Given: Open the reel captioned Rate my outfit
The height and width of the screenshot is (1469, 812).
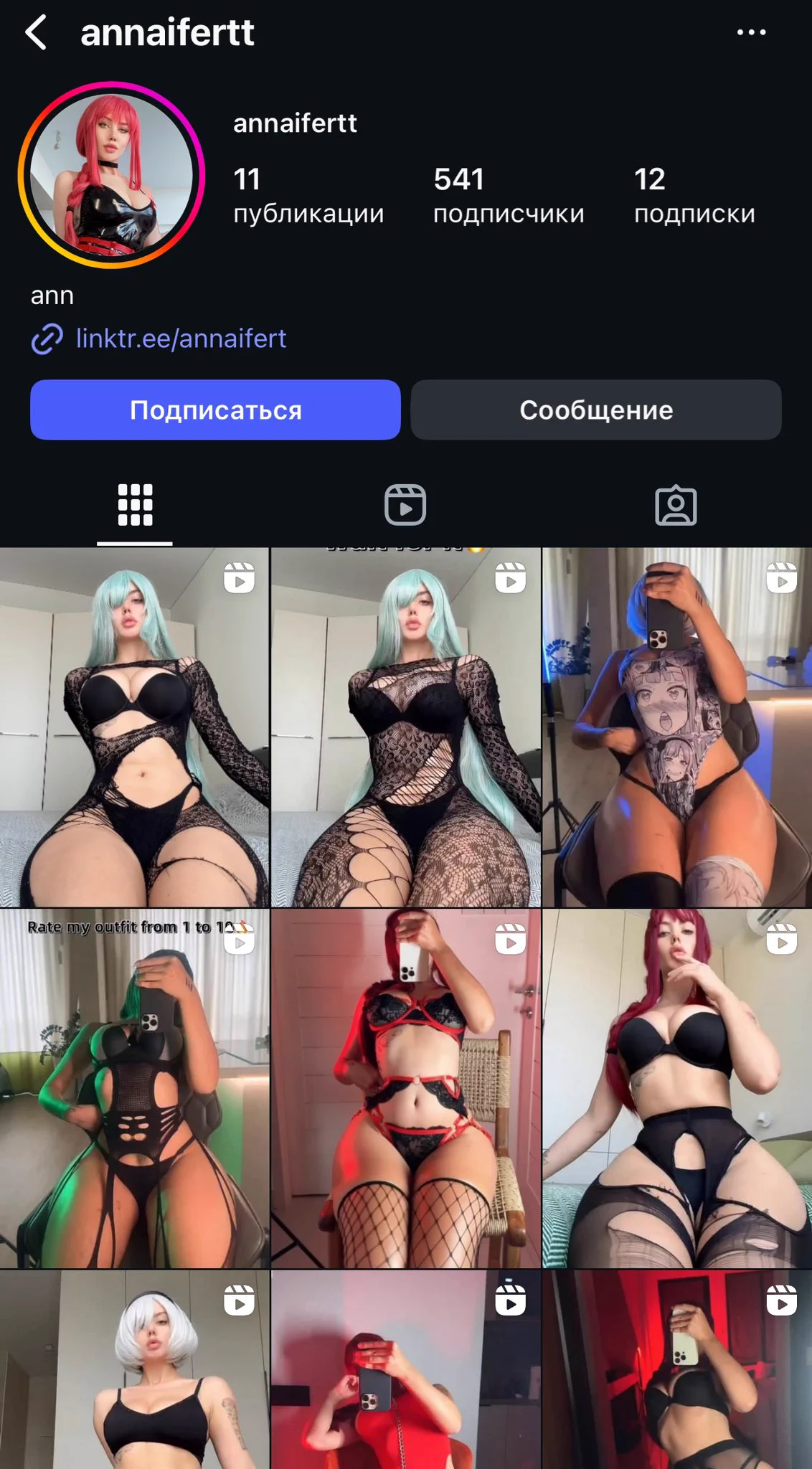Looking at the screenshot, I should [x=134, y=1087].
